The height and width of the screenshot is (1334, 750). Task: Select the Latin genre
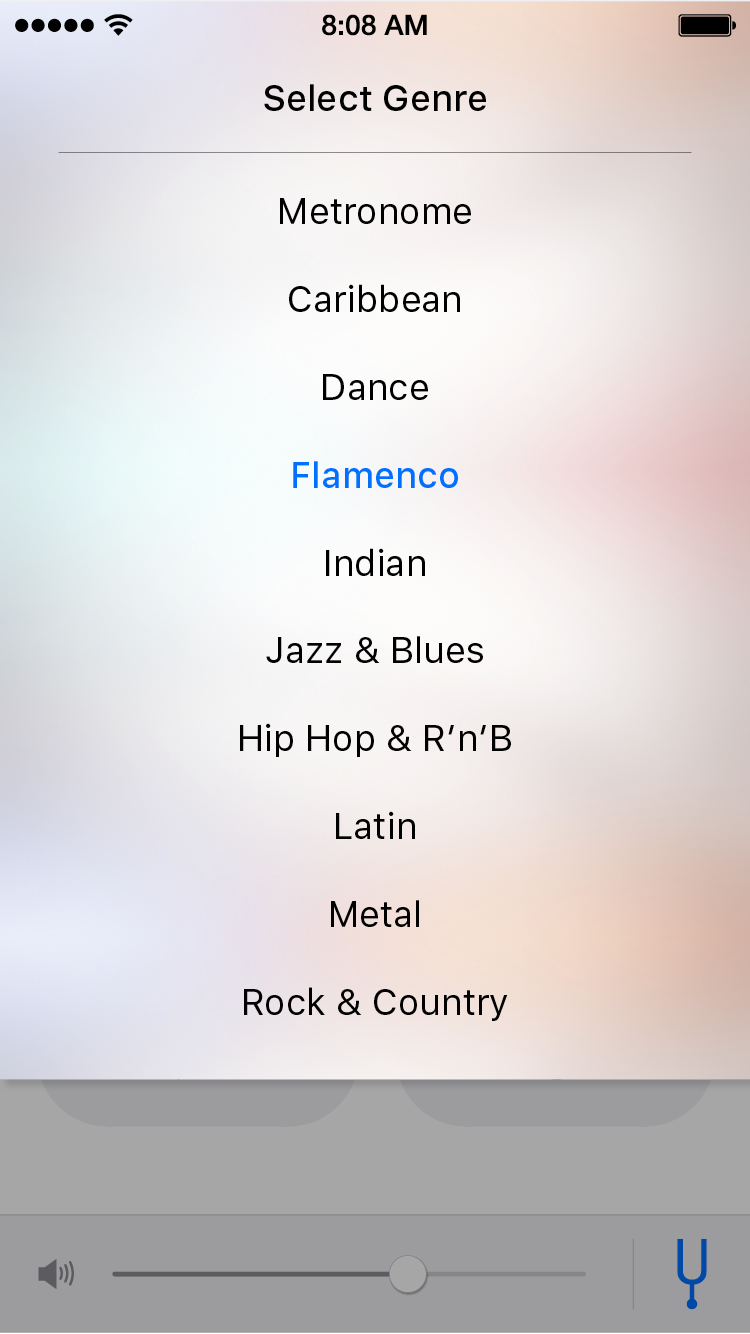point(375,826)
